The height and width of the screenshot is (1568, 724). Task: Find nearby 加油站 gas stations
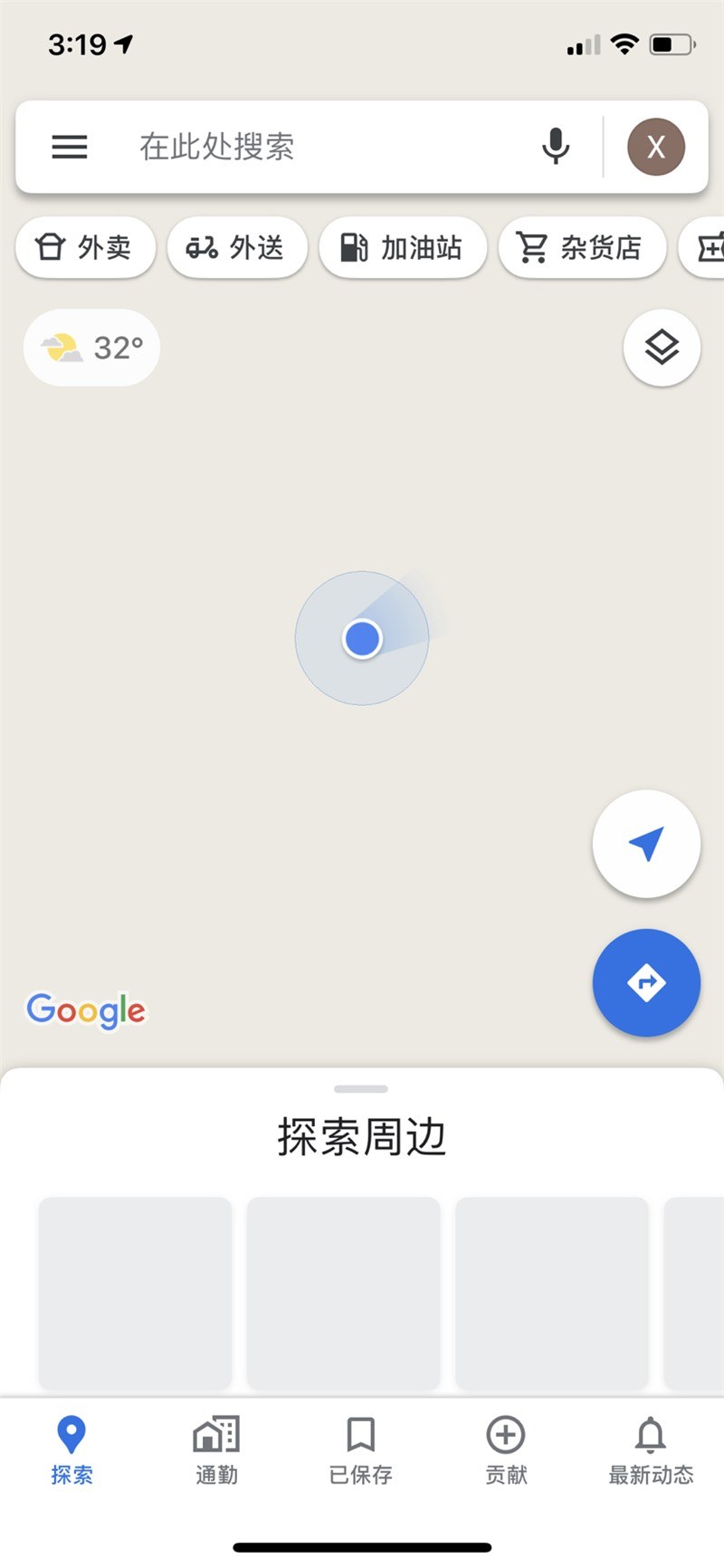coord(403,247)
